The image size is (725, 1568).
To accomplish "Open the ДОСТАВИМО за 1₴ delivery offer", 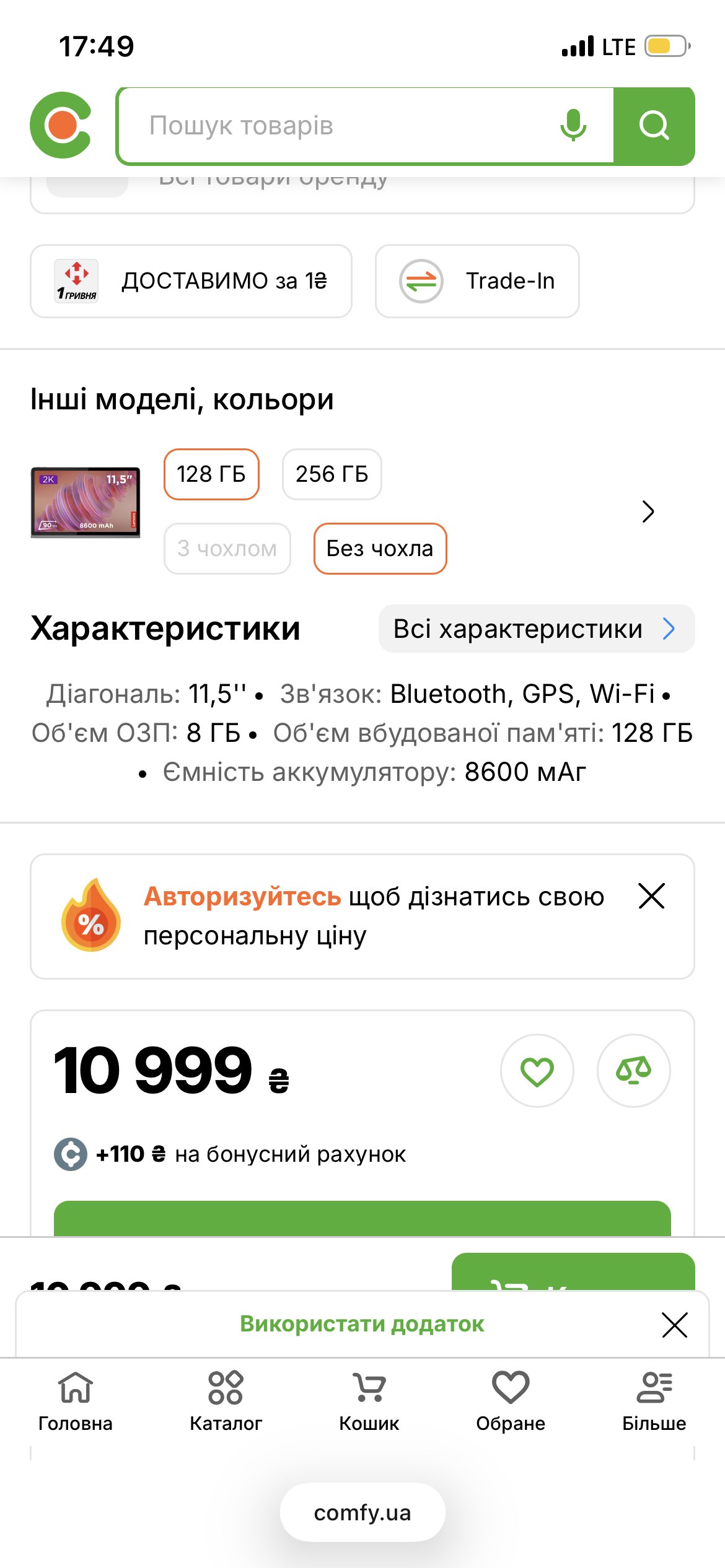I will [191, 281].
